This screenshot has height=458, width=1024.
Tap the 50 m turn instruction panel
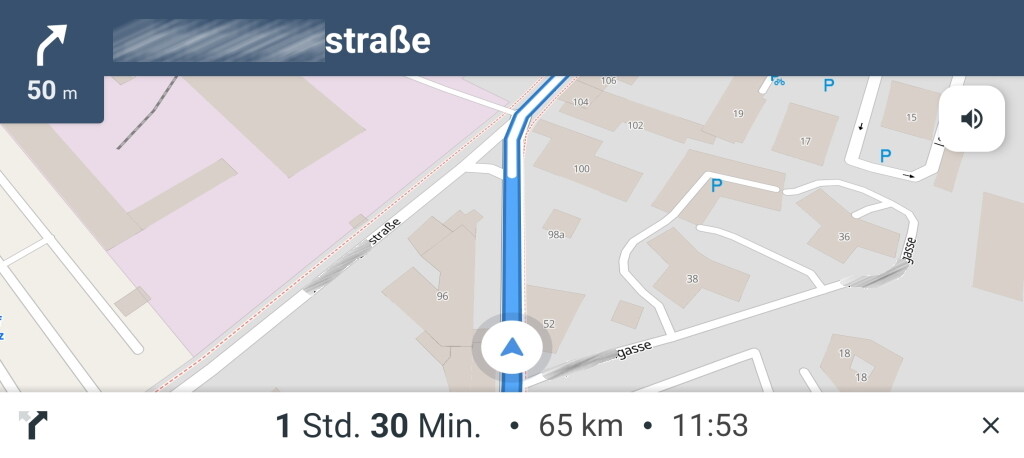pos(52,62)
